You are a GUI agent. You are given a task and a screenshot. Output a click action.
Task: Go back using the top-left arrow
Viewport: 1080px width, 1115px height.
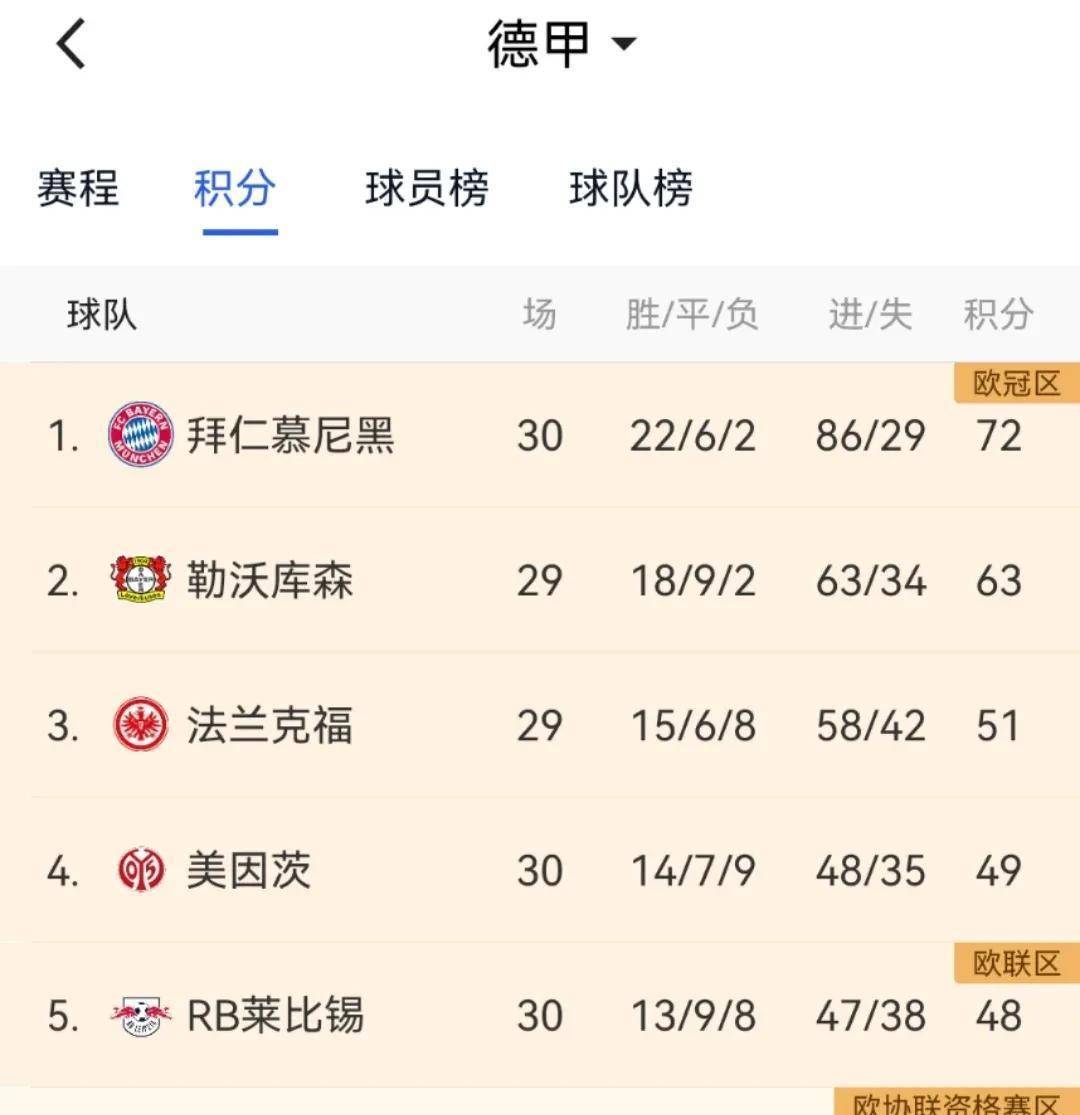[x=71, y=45]
